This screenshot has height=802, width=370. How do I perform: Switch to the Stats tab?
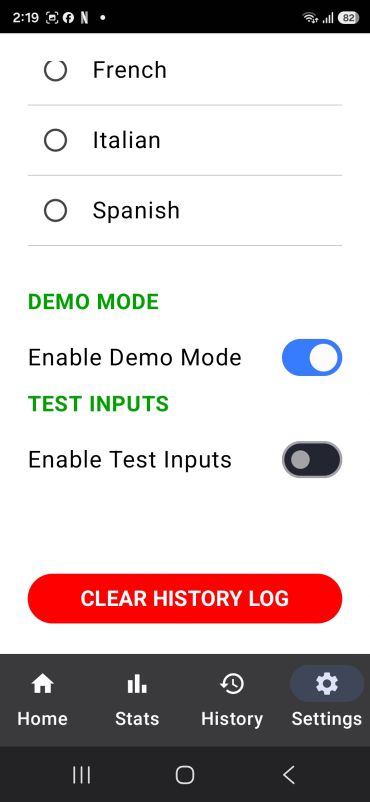pos(137,700)
